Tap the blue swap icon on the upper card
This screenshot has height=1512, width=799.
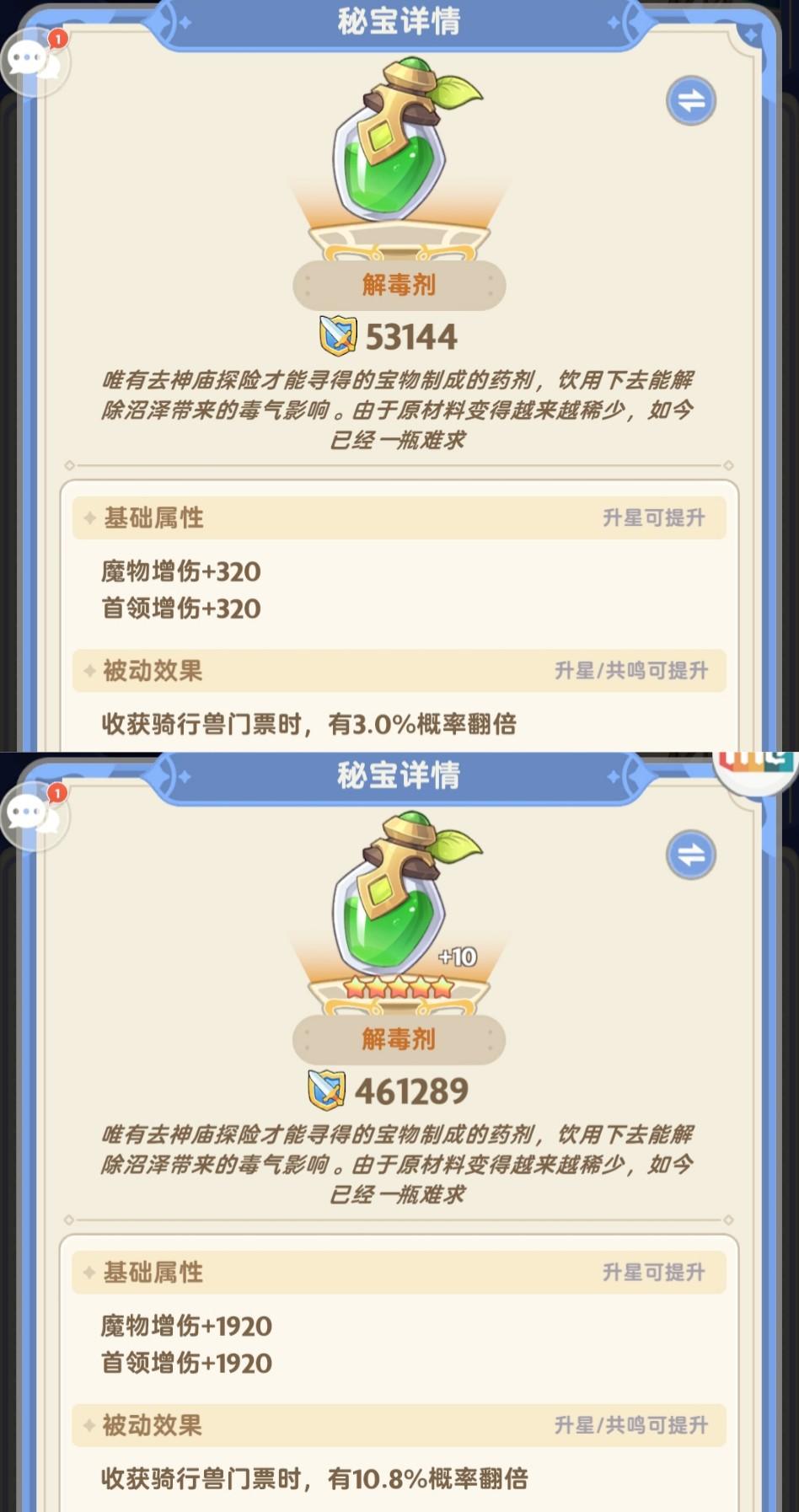coord(689,99)
